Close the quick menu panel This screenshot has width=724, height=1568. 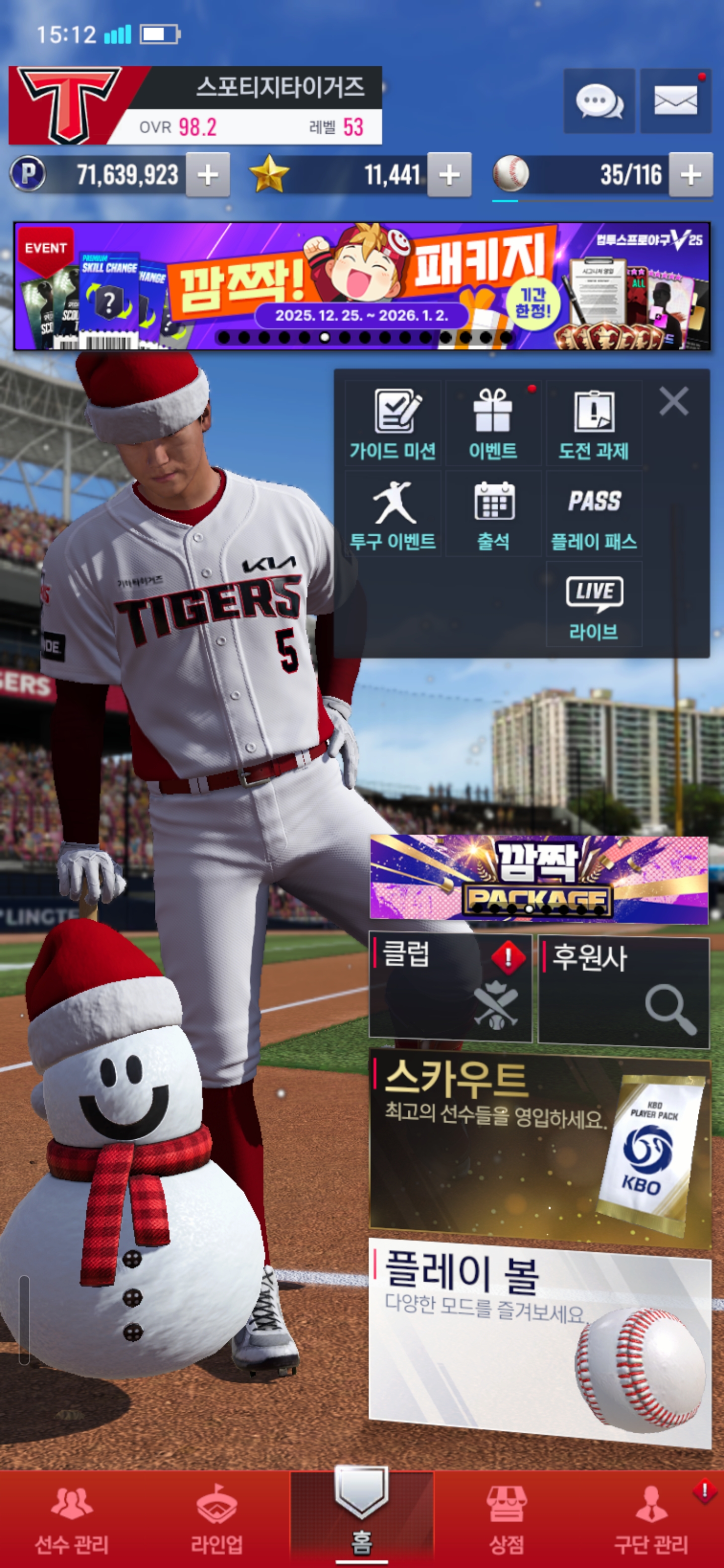point(673,402)
